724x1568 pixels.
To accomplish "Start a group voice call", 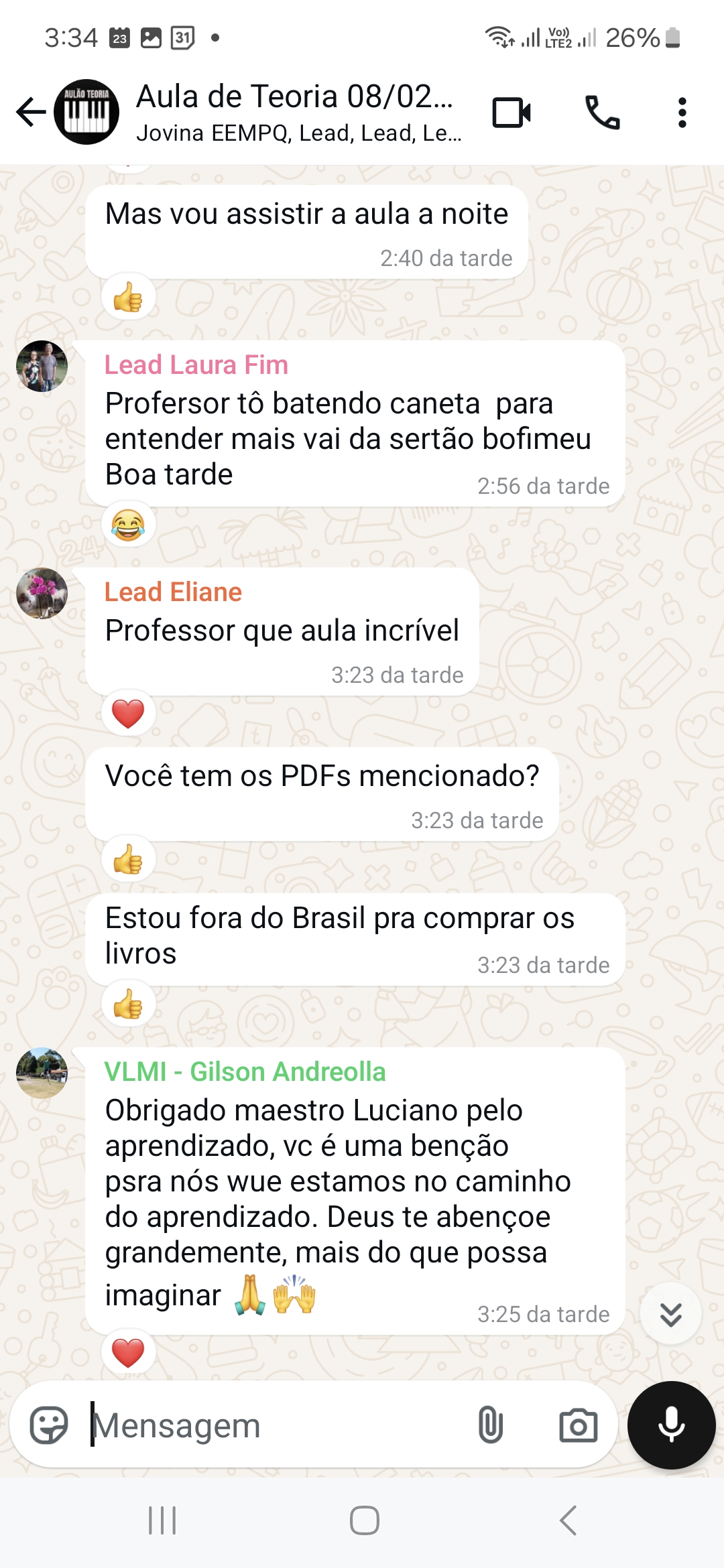I will tap(602, 112).
